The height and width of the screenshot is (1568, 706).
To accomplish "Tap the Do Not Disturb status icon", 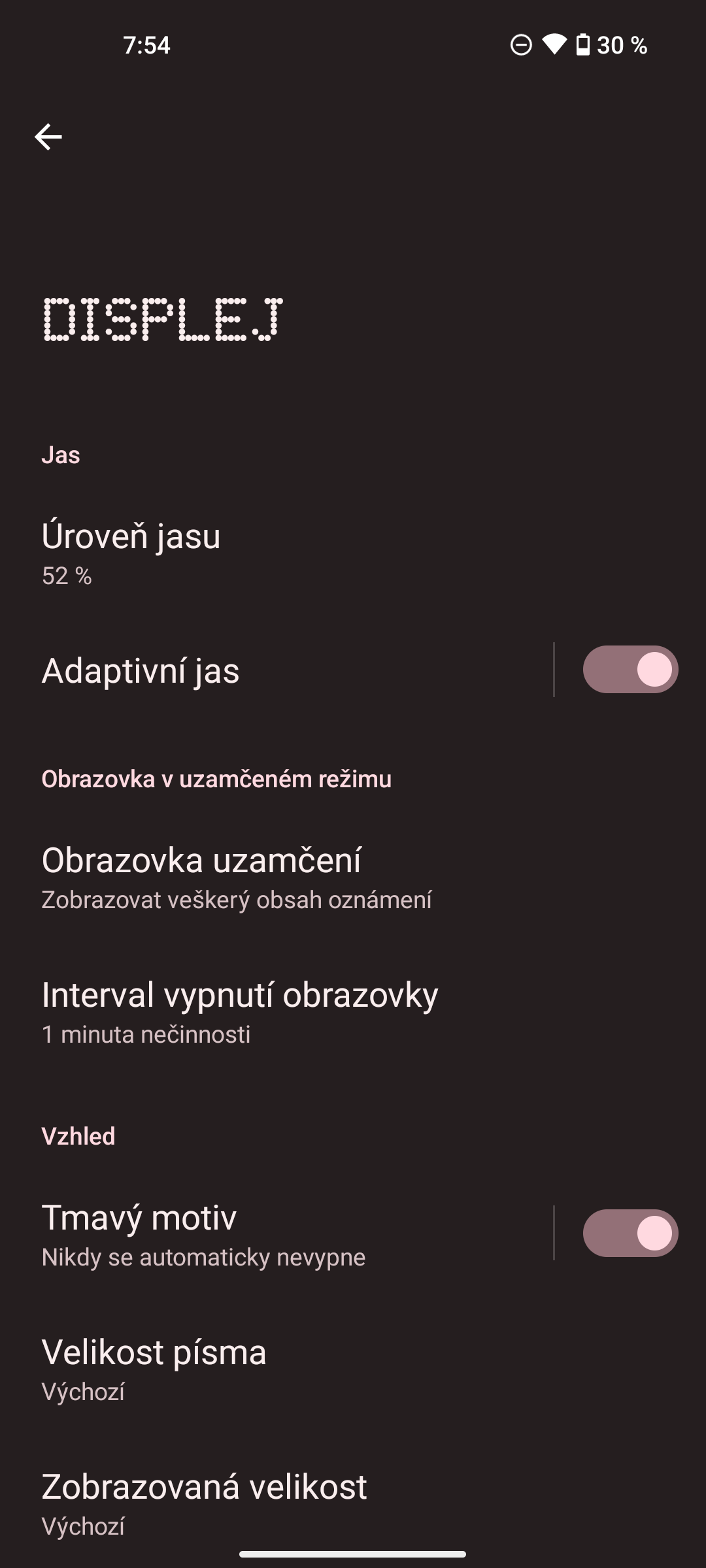I will (x=520, y=45).
